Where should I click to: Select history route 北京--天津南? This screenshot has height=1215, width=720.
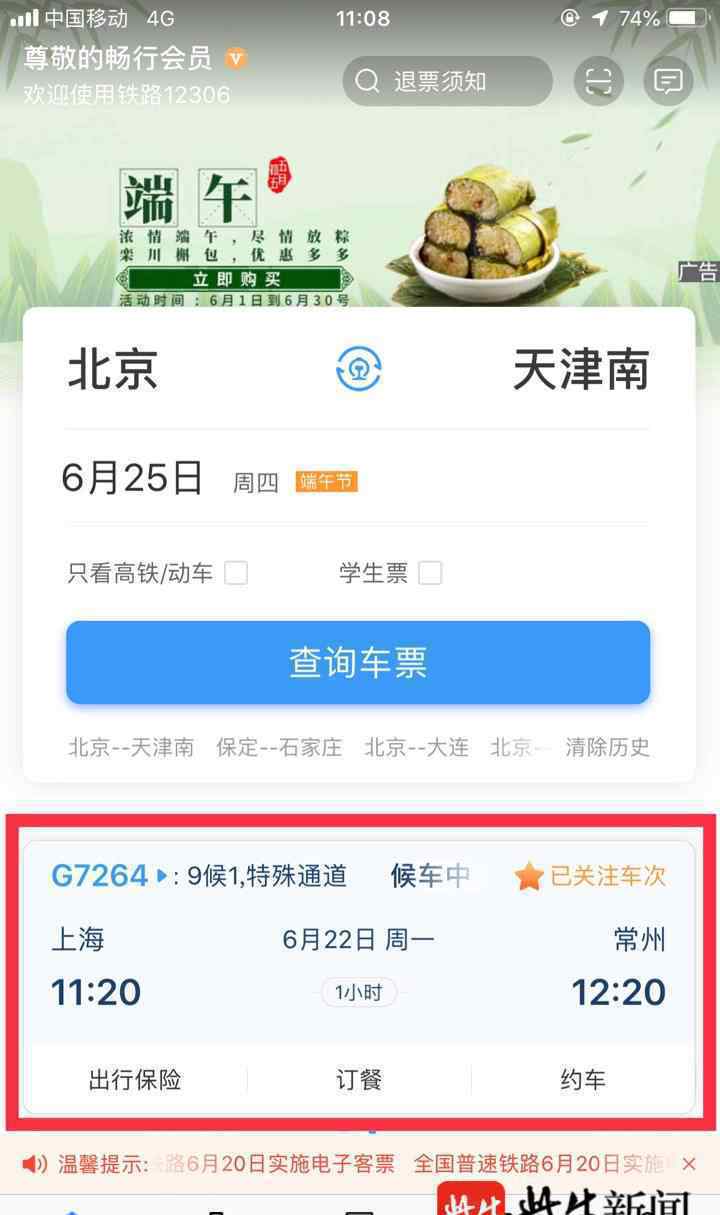pos(131,747)
